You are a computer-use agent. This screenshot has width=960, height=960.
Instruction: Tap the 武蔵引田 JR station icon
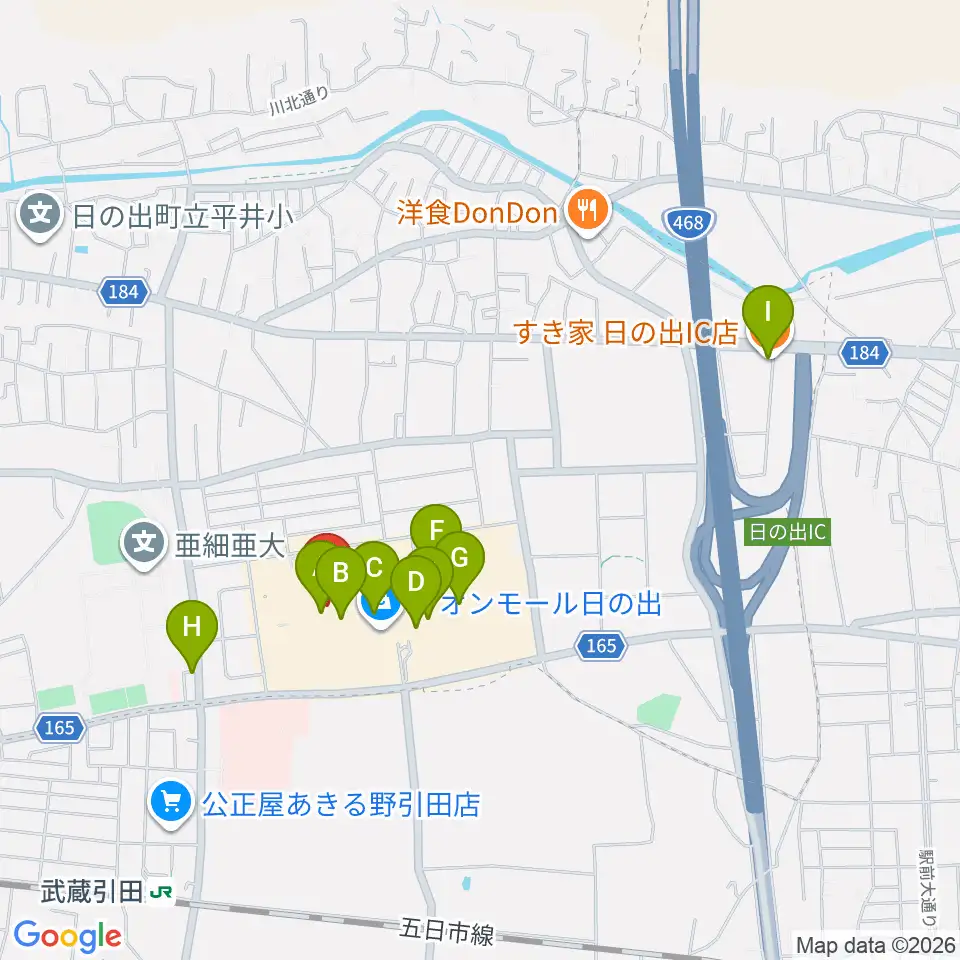click(161, 892)
